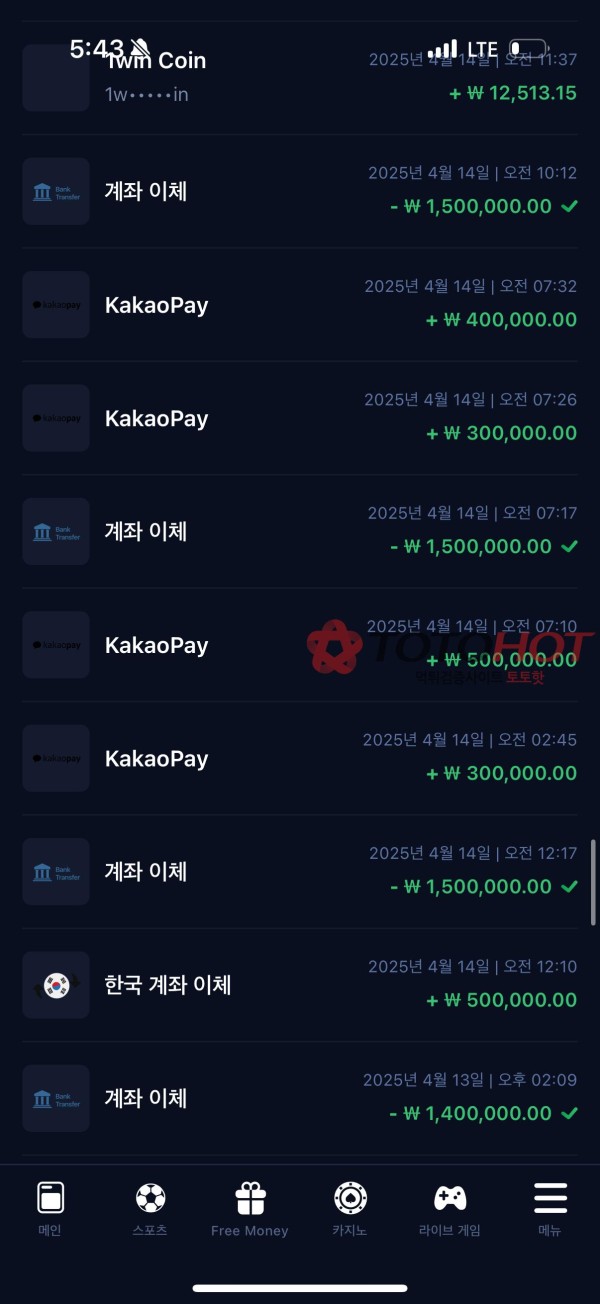Screen dimensions: 600x1304
Task: Open the KakaoPay transaction from 오전 07:26
Action: point(300,418)
